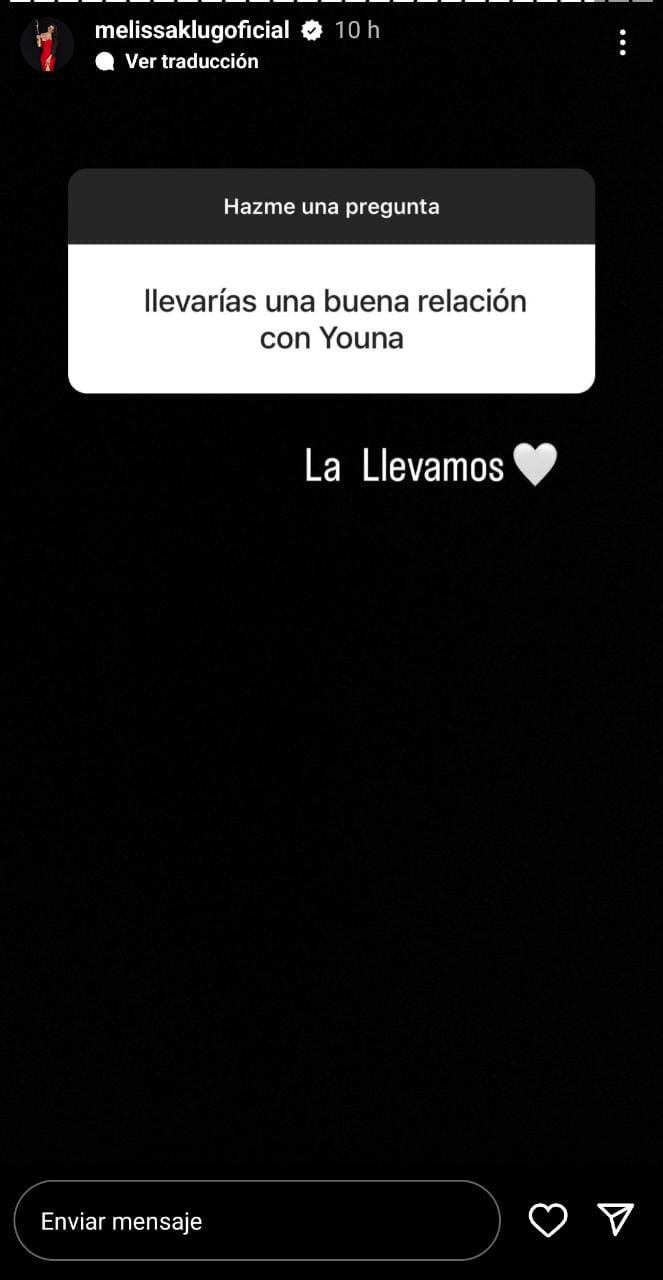The image size is (663, 1280).
Task: Open the story's three-dot options menu
Action: pos(622,42)
